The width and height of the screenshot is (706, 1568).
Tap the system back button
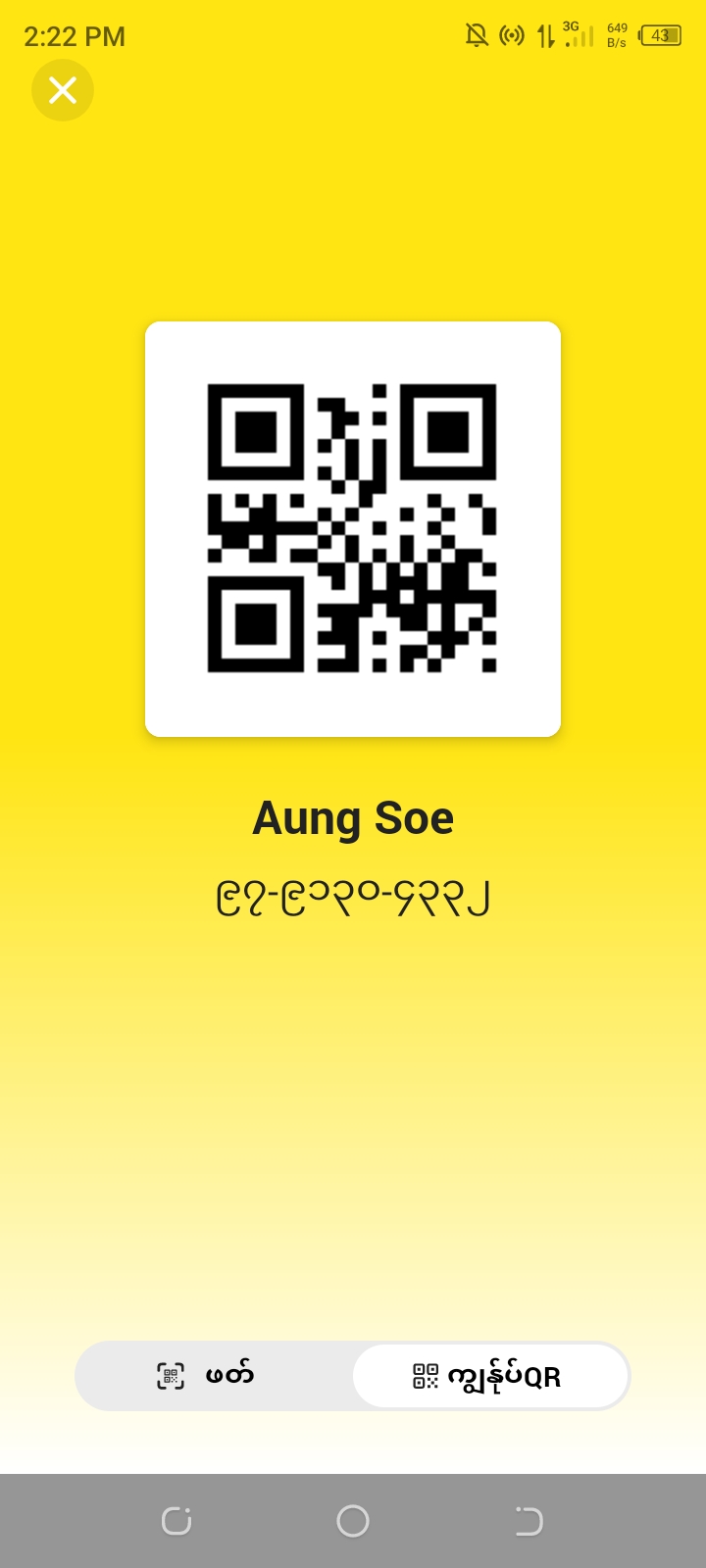coord(529,1521)
